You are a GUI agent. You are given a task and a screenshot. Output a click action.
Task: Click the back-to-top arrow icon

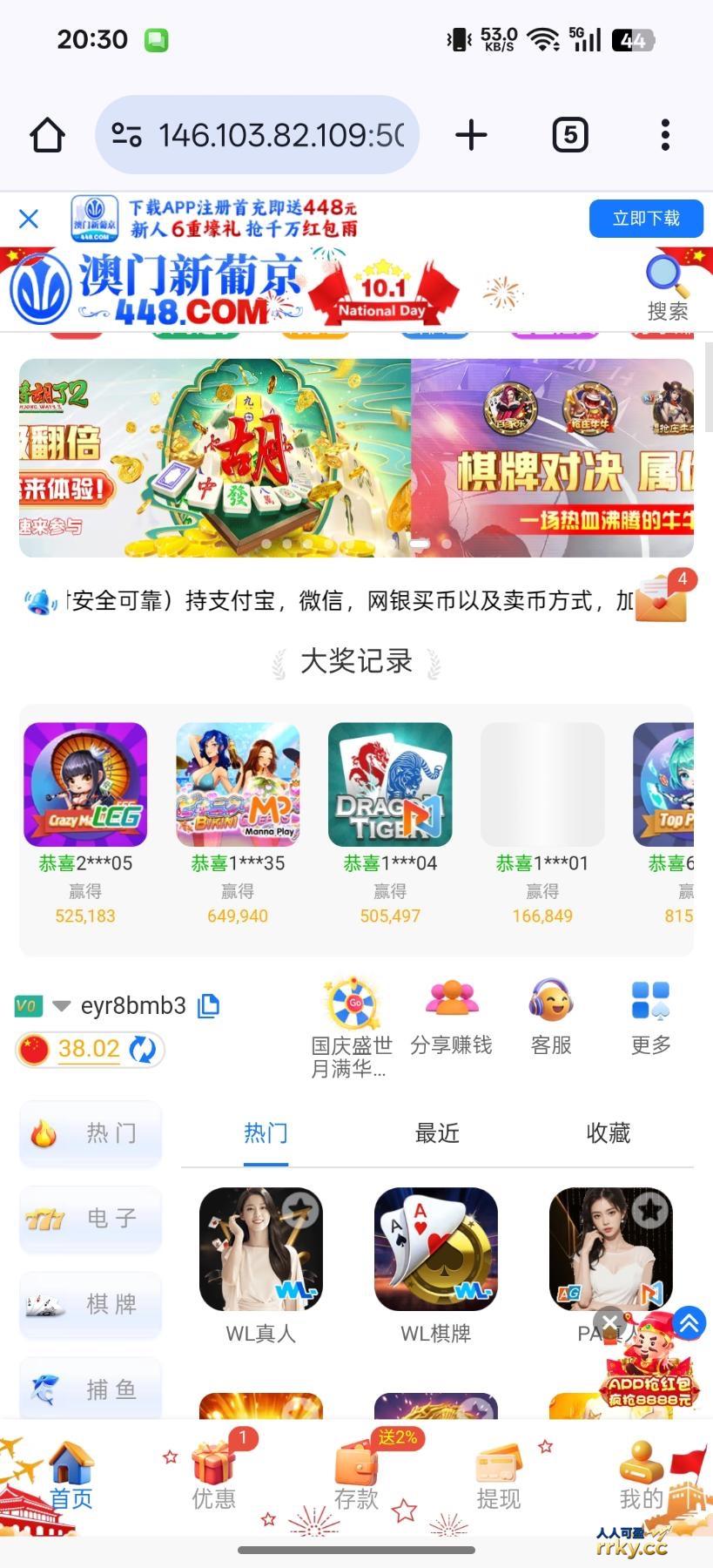688,1324
